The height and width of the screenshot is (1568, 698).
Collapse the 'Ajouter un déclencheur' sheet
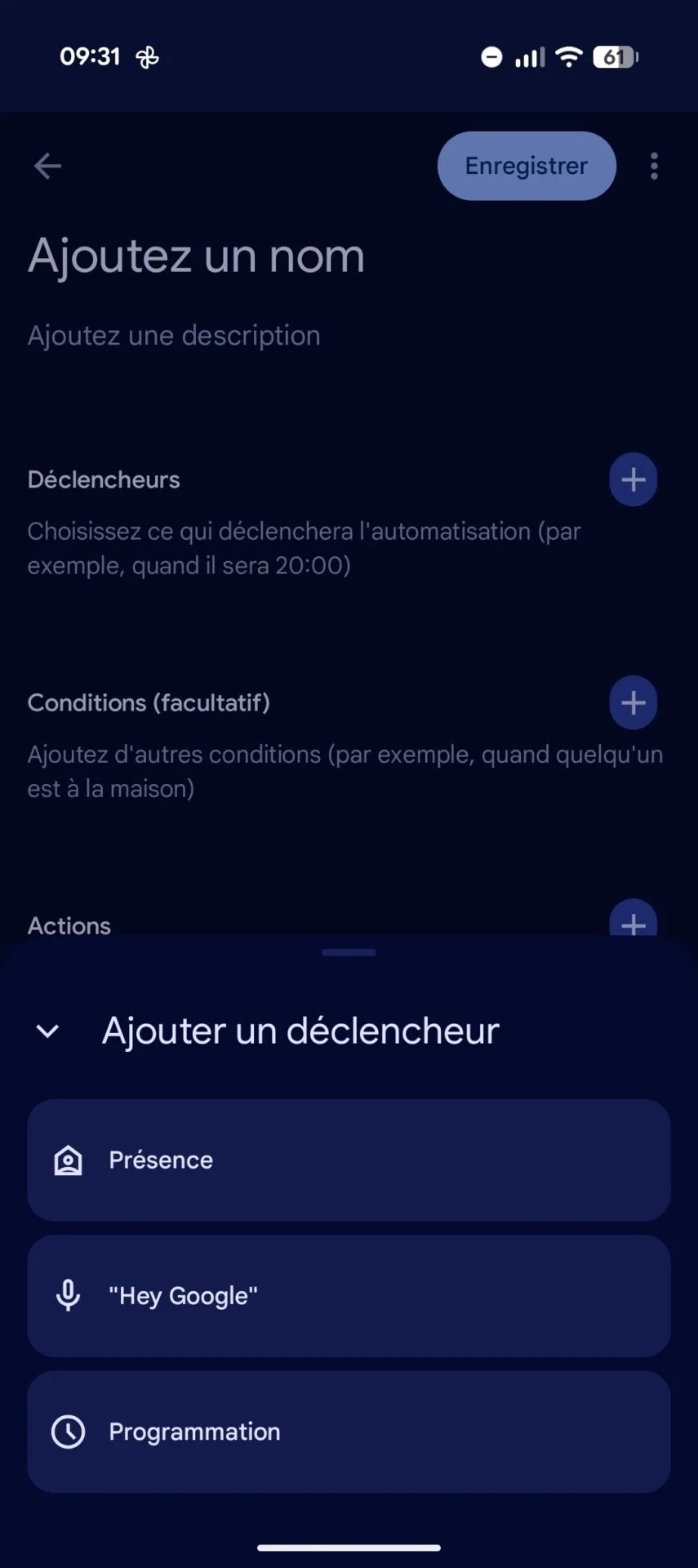(x=48, y=1031)
